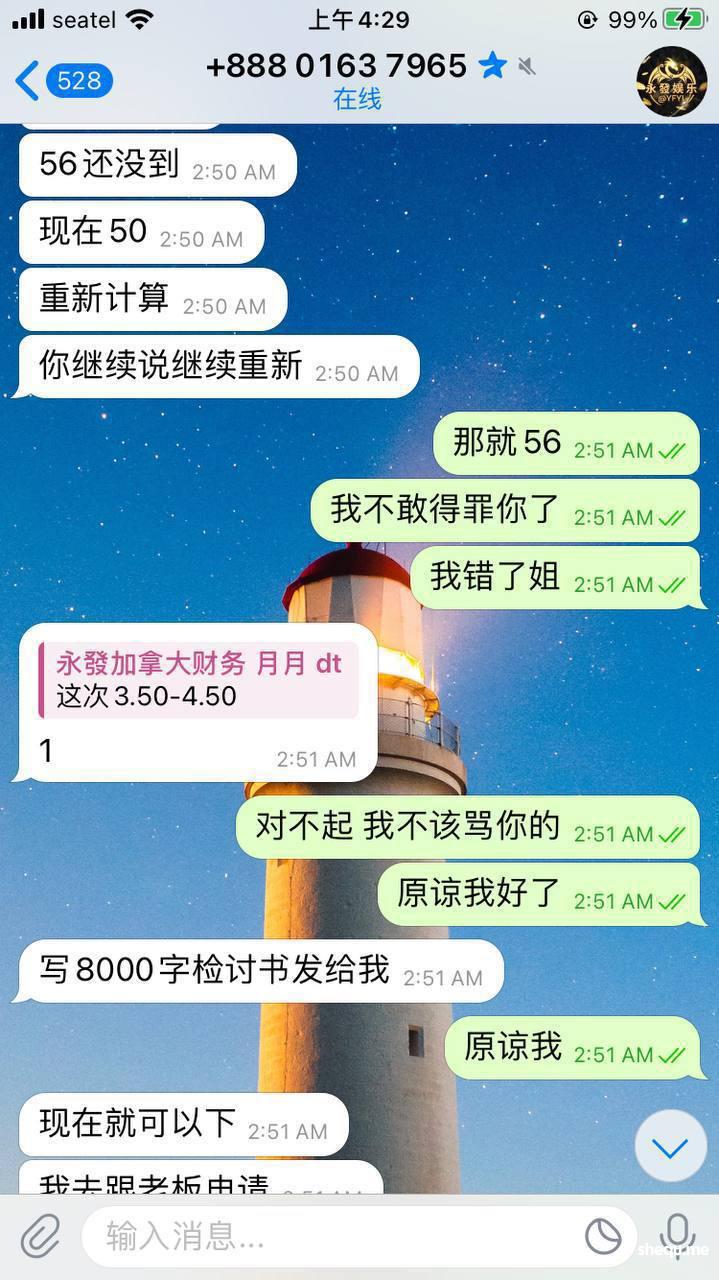The width and height of the screenshot is (719, 1280).
Task: Jump to the latest messages
Action: (x=670, y=1147)
